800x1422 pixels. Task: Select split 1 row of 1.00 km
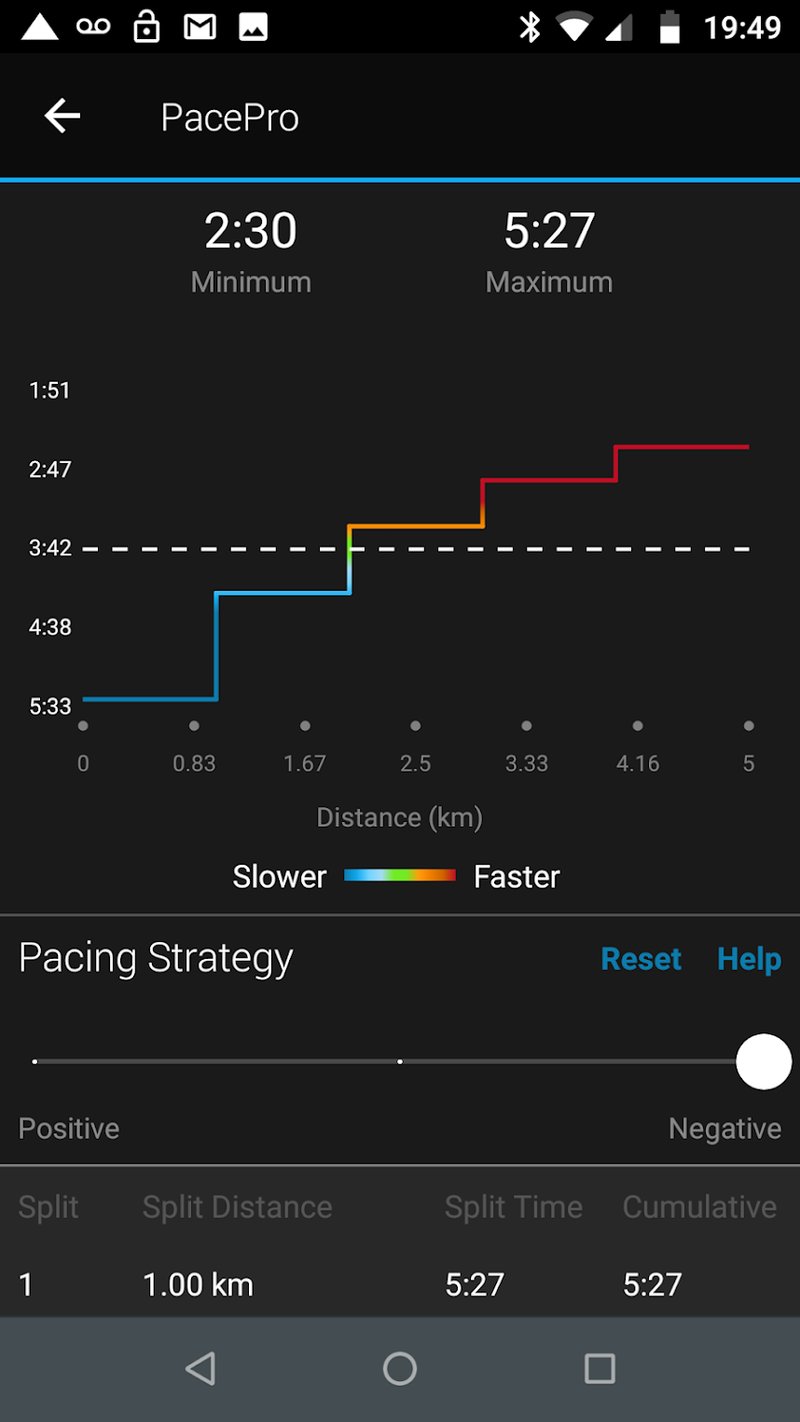[400, 1284]
